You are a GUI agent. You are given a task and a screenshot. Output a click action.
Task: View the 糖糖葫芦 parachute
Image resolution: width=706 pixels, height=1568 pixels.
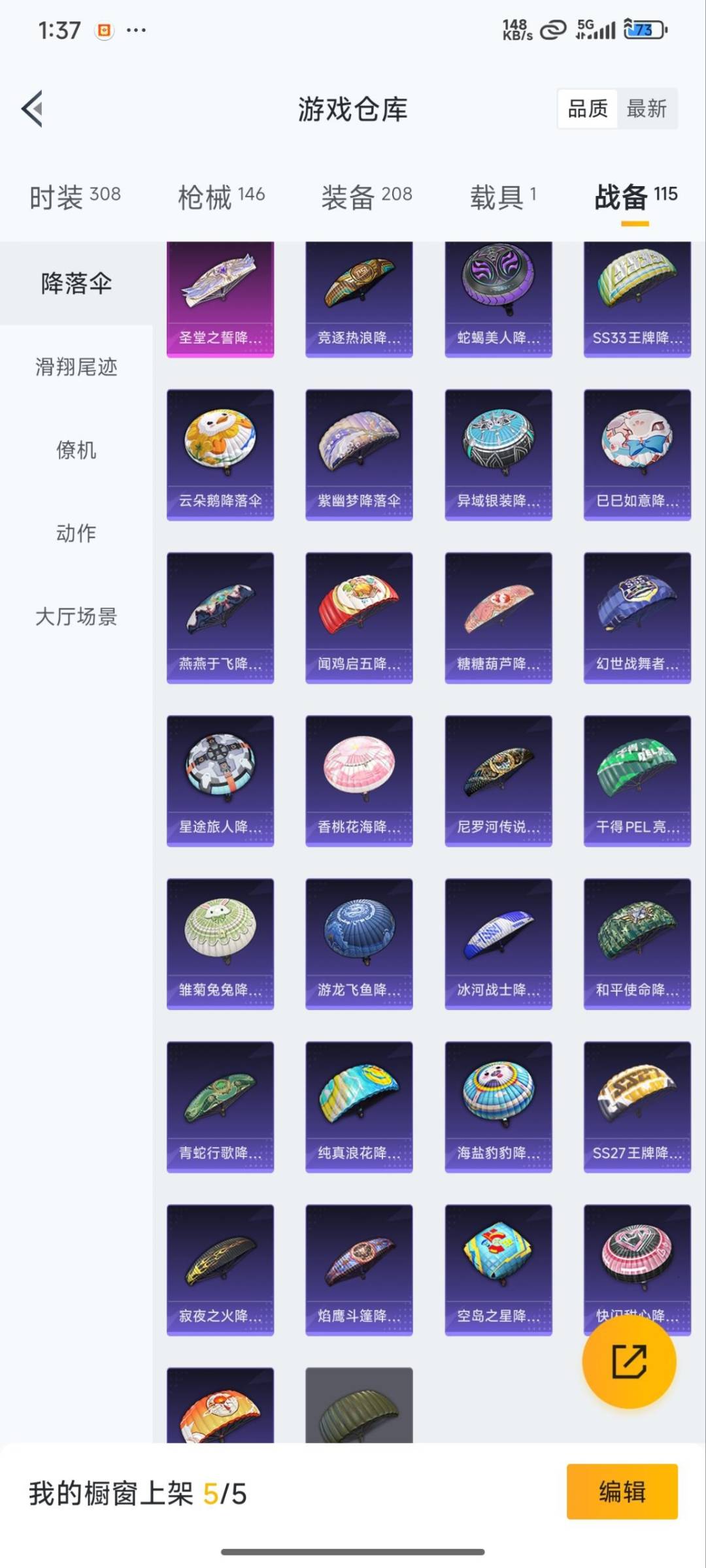pos(498,617)
